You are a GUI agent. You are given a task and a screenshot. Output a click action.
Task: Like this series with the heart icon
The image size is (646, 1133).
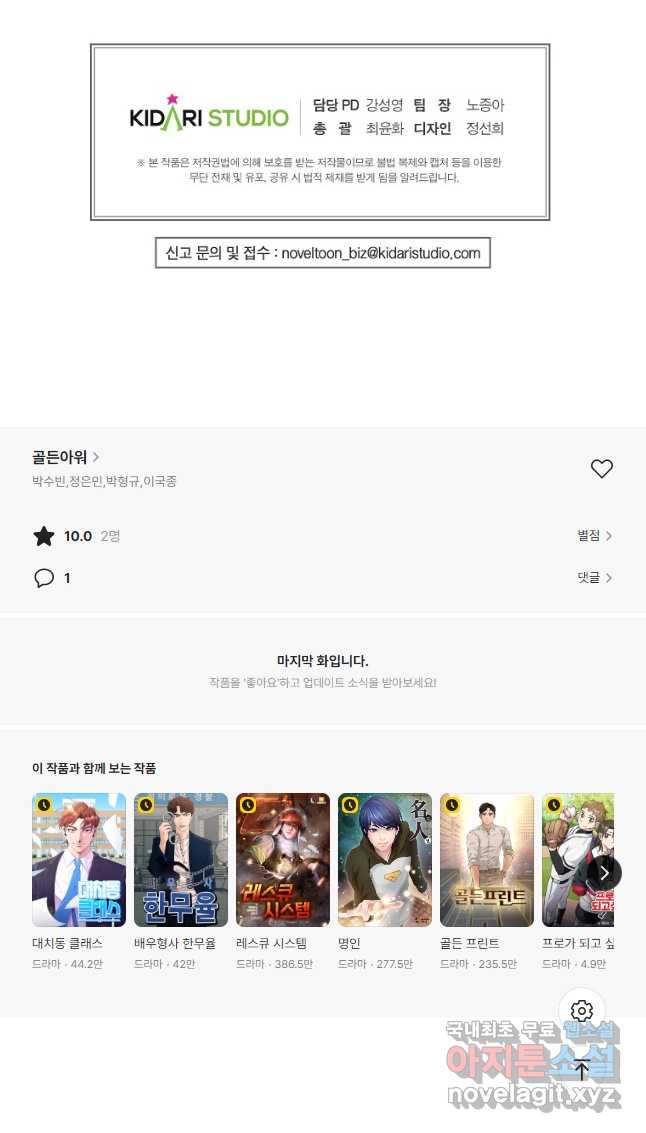[x=601, y=469]
